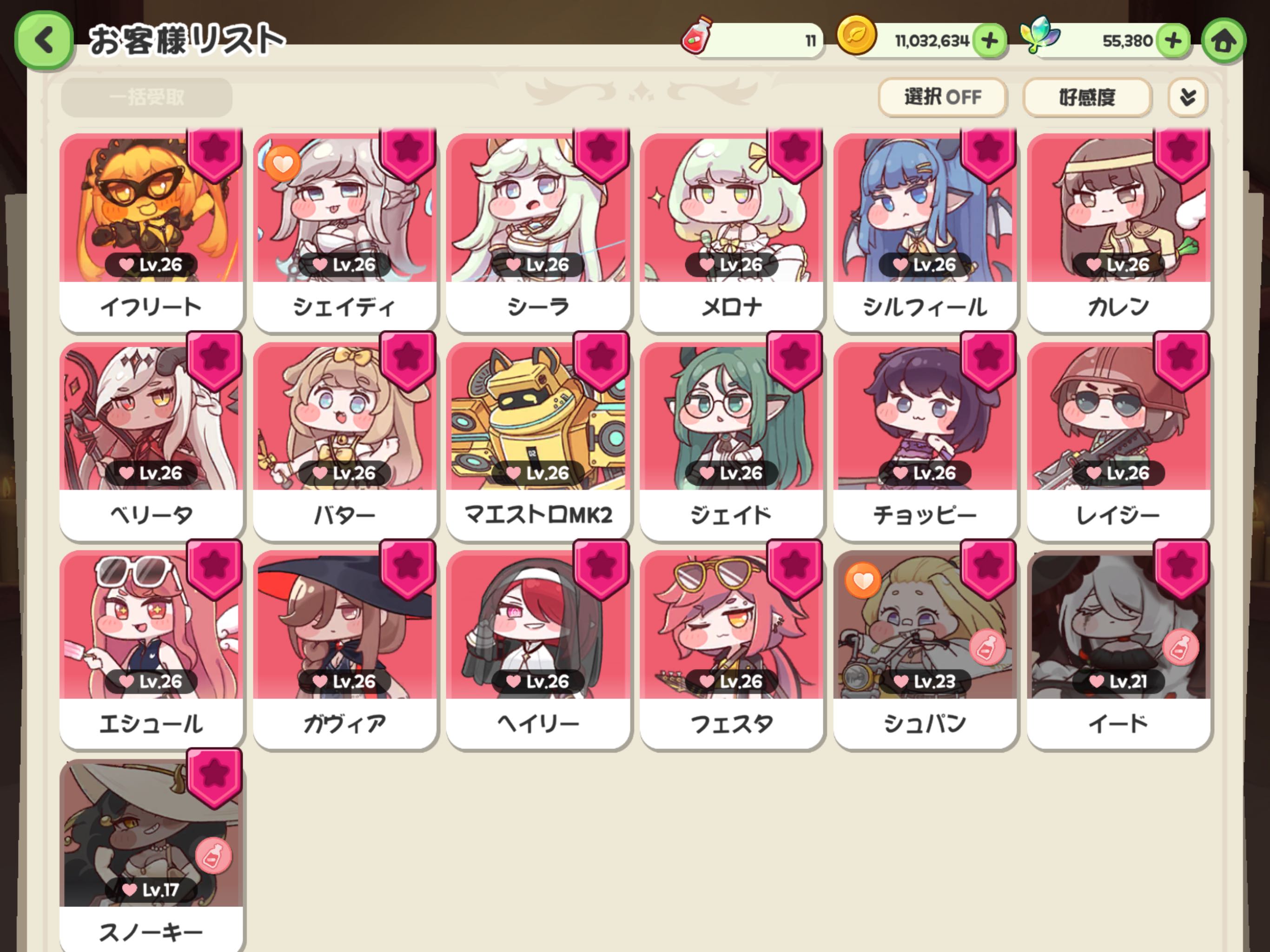Image resolution: width=1270 pixels, height=952 pixels.
Task: Add more crystal gems
Action: 1173,41
